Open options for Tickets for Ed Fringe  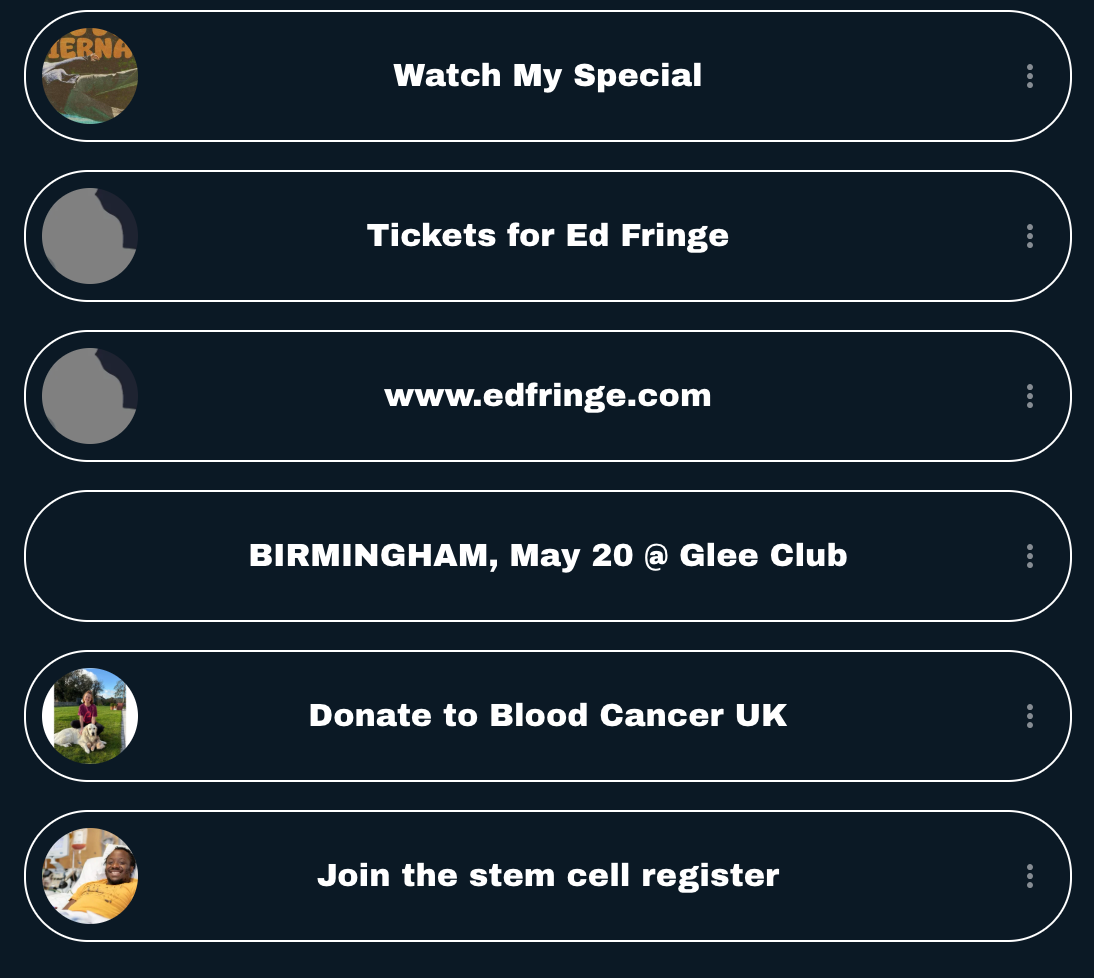tap(1030, 236)
